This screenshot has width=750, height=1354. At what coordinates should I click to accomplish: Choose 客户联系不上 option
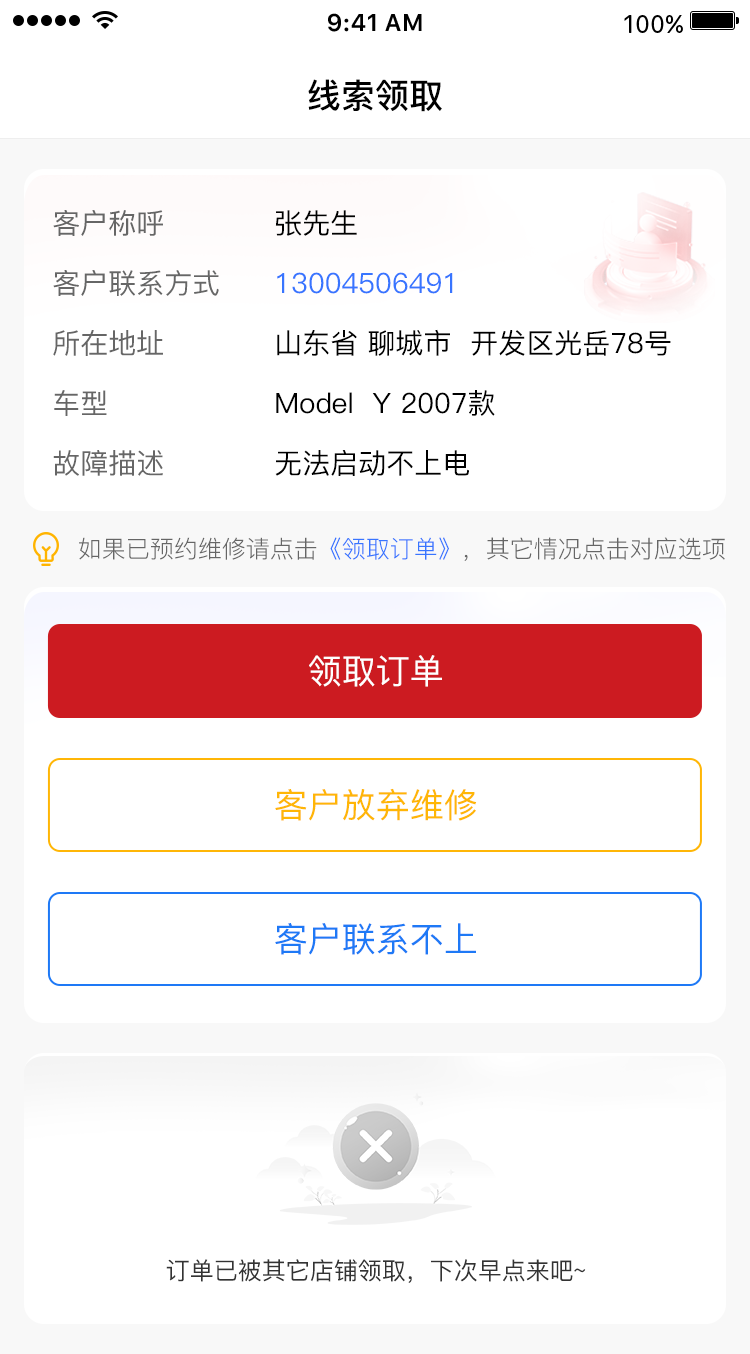[x=375, y=939]
